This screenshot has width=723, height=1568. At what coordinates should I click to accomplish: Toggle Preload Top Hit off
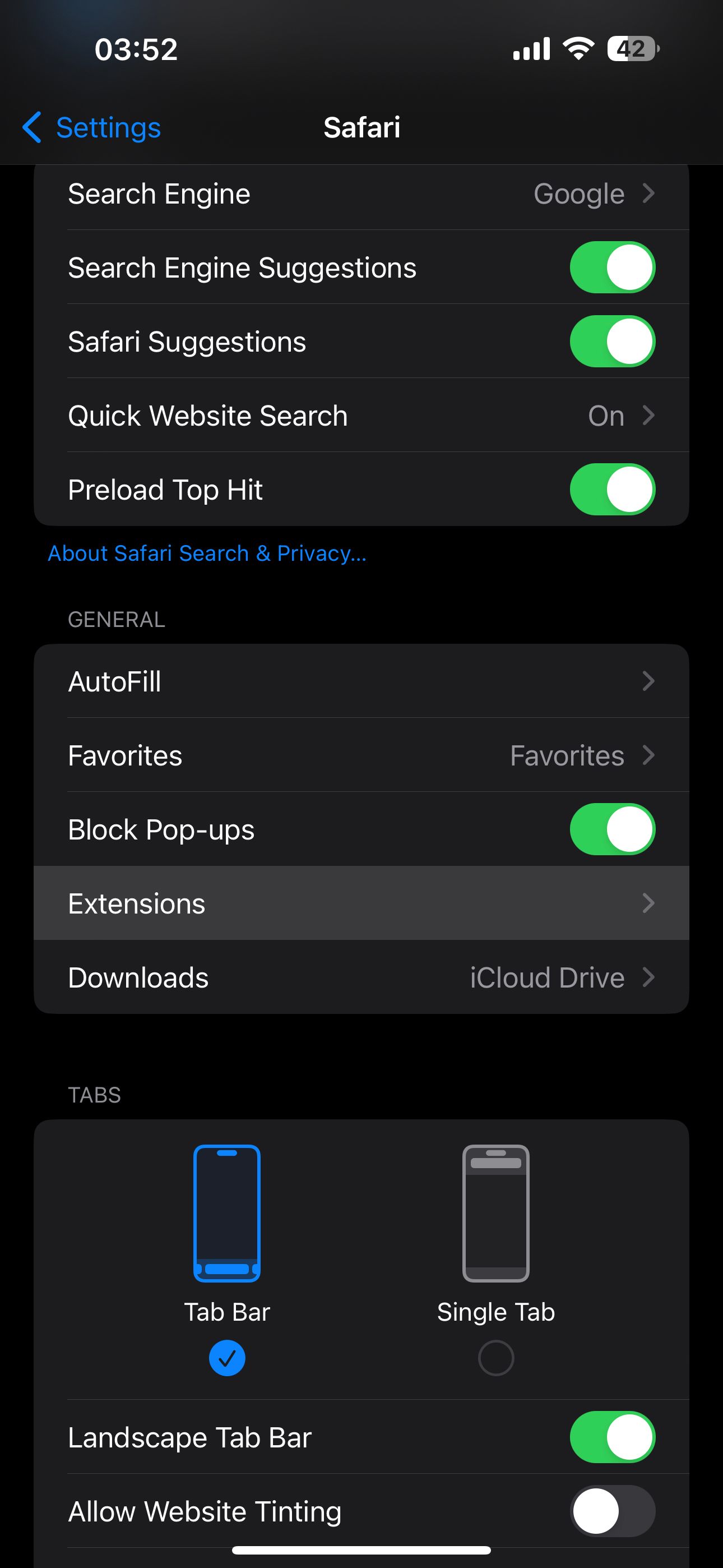[612, 489]
